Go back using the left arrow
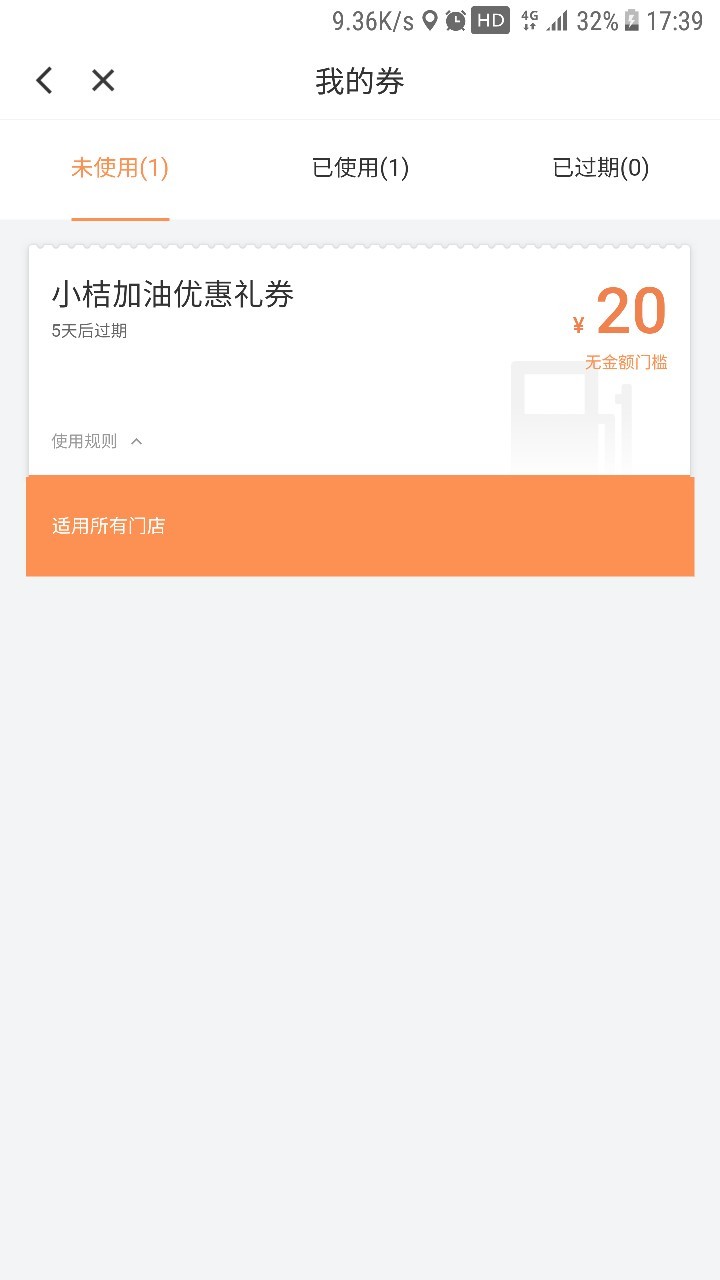This screenshot has width=720, height=1280. point(44,81)
